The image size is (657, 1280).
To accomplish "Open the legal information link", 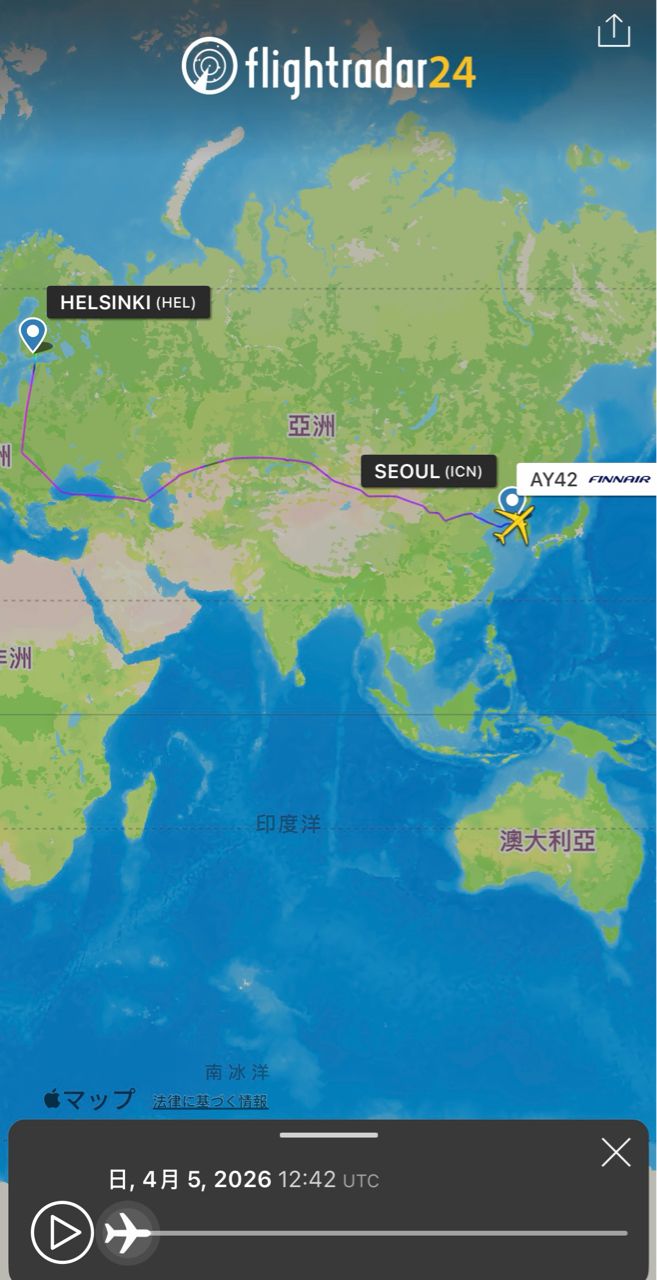I will click(210, 1101).
